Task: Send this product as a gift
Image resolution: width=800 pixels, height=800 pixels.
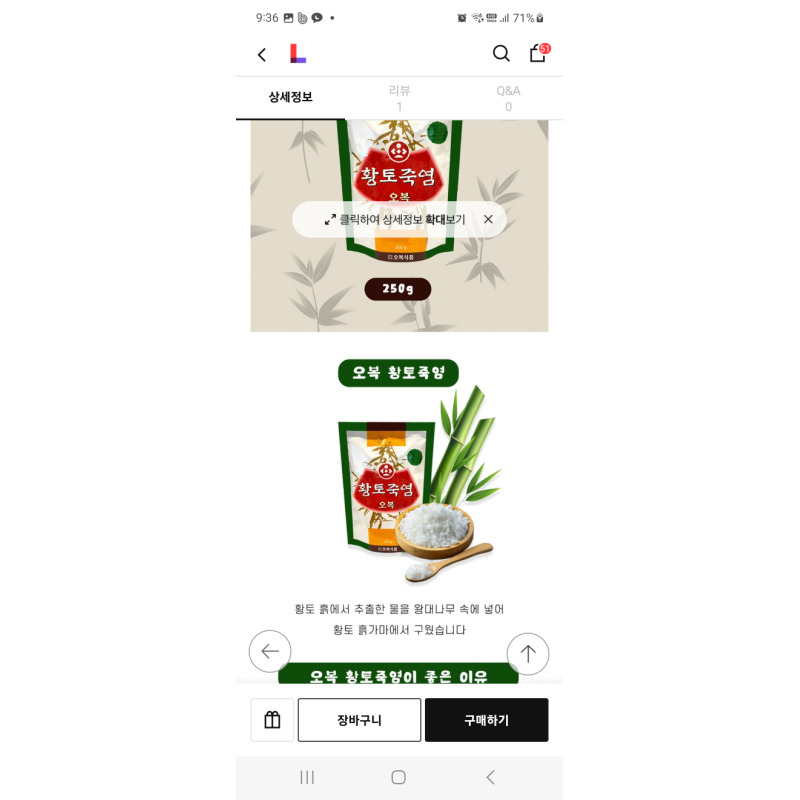Action: click(x=272, y=720)
